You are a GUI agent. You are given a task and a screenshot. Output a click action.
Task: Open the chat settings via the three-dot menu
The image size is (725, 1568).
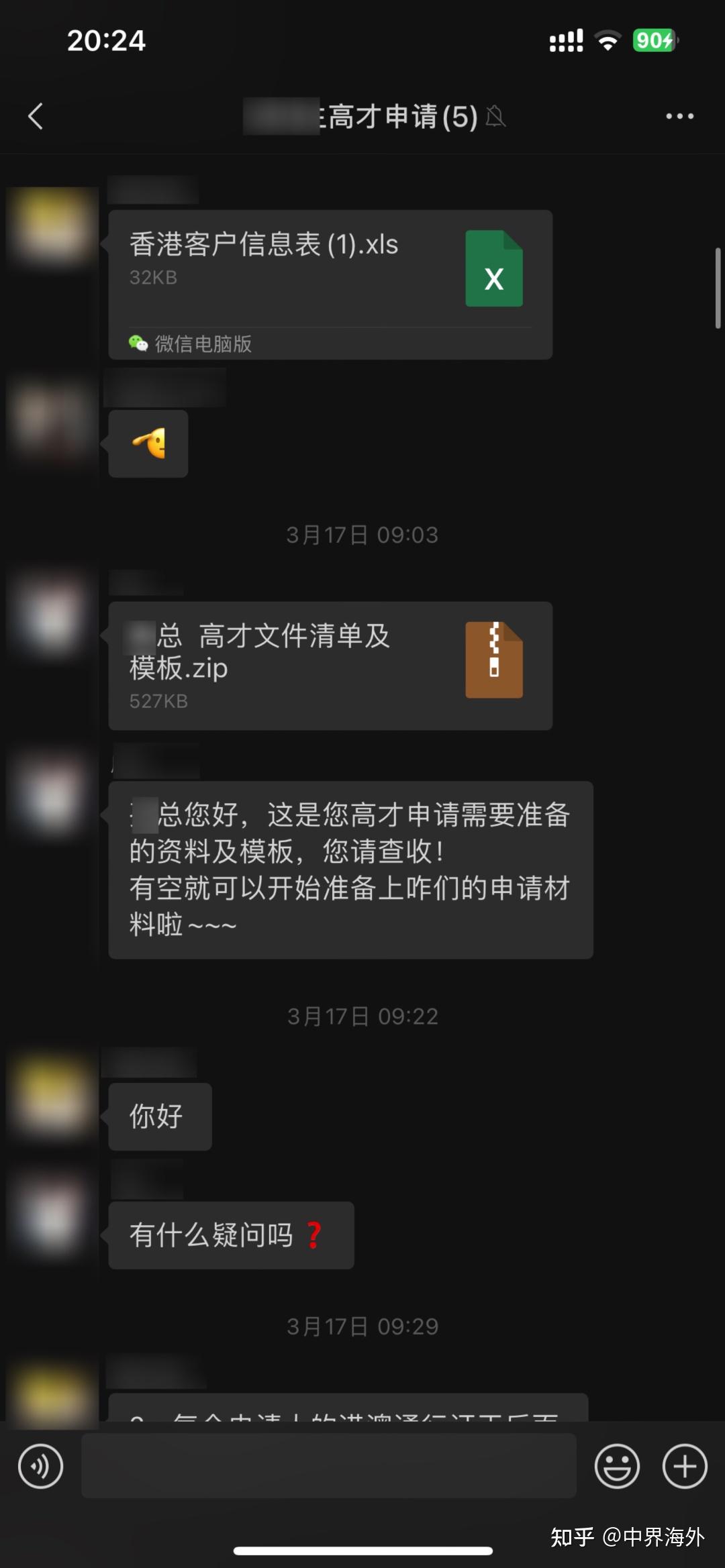pos(679,116)
